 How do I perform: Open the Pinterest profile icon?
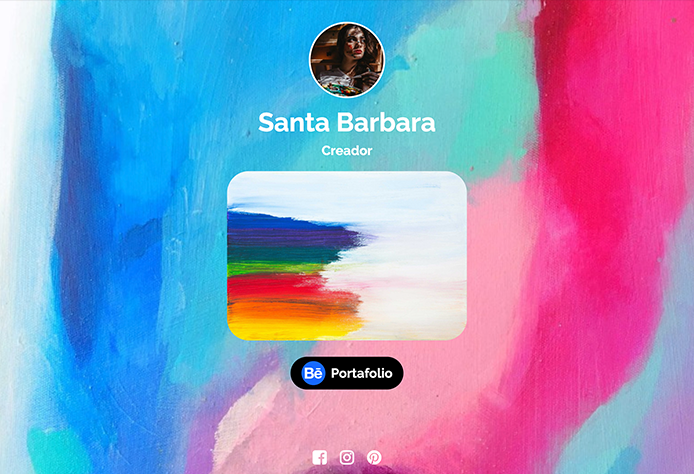[374, 457]
